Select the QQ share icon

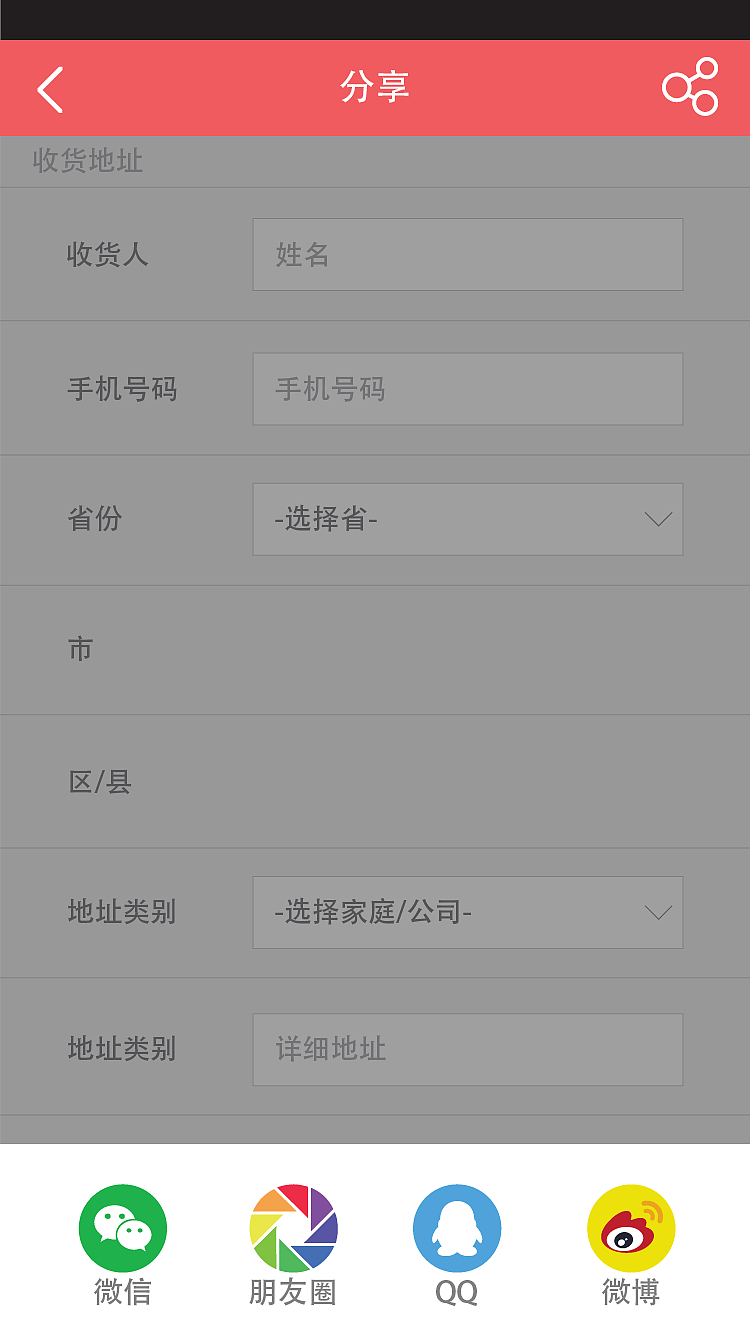pyautogui.click(x=457, y=1226)
